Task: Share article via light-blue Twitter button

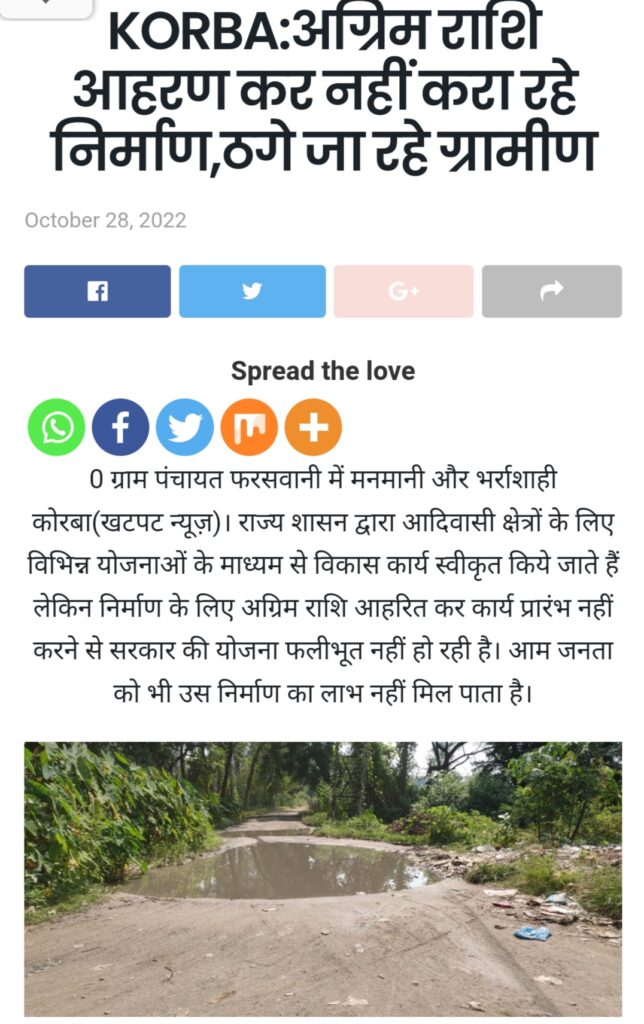Action: (252, 291)
